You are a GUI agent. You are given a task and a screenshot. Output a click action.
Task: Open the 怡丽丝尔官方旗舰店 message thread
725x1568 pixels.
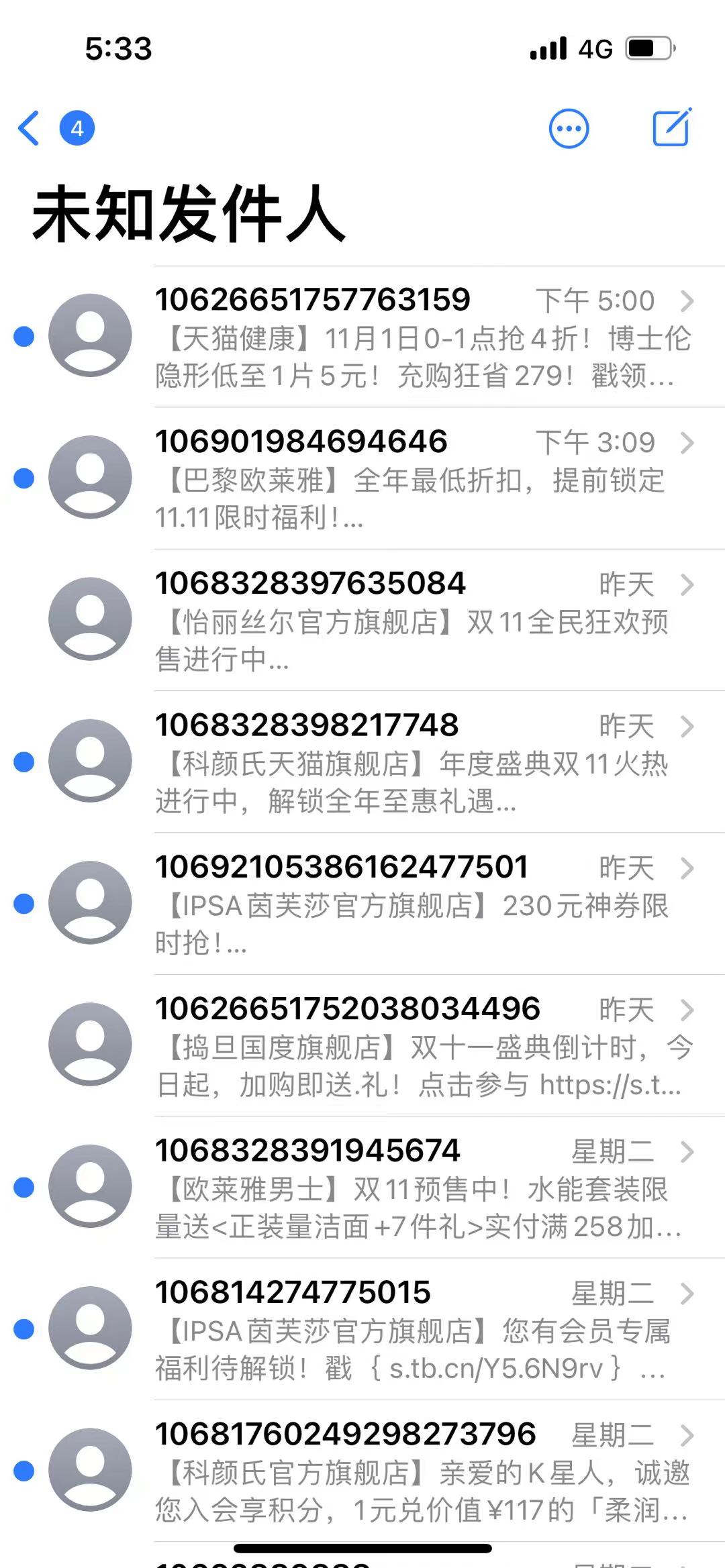coord(423,621)
